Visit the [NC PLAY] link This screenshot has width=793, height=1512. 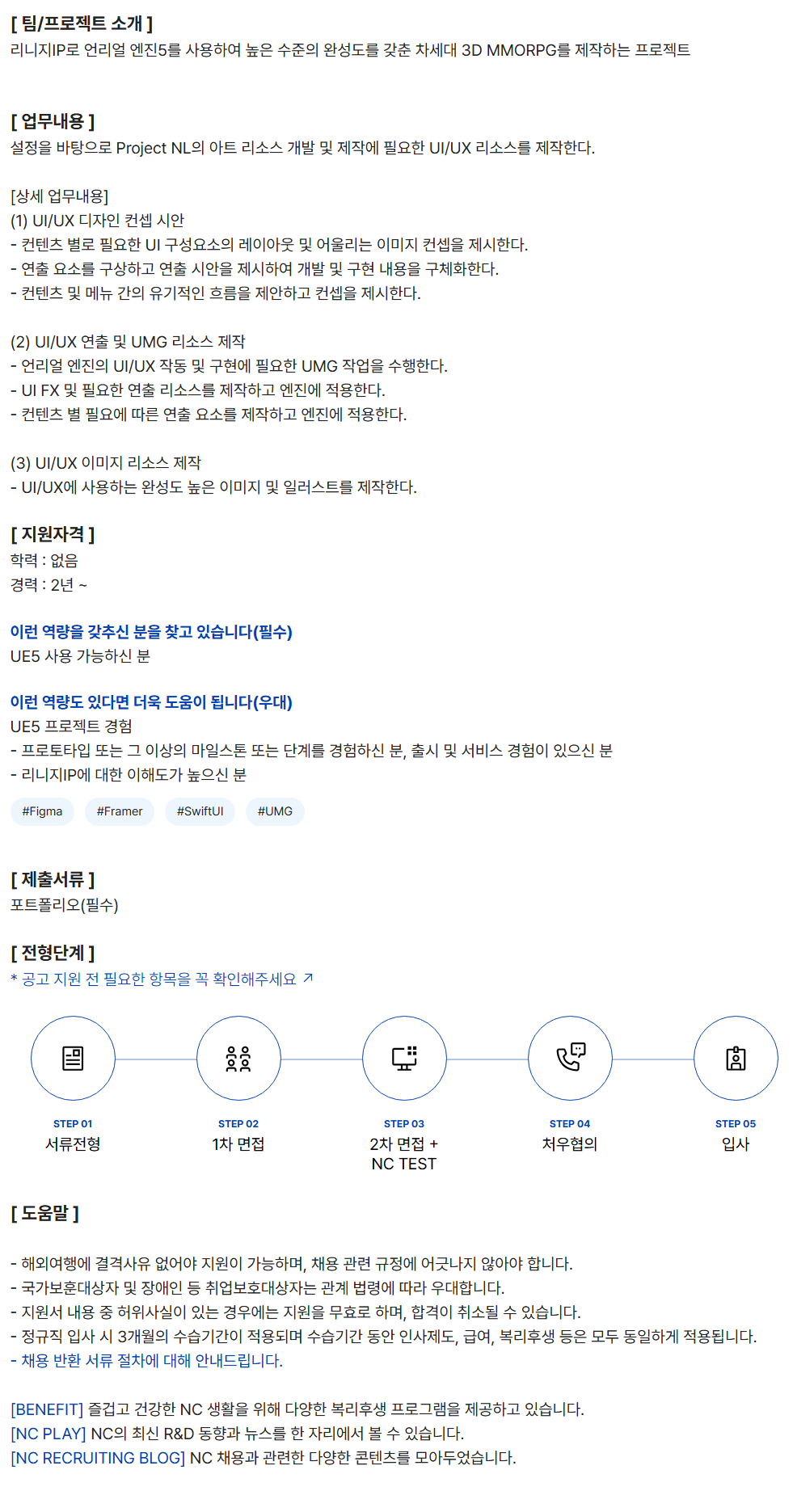point(49,1433)
